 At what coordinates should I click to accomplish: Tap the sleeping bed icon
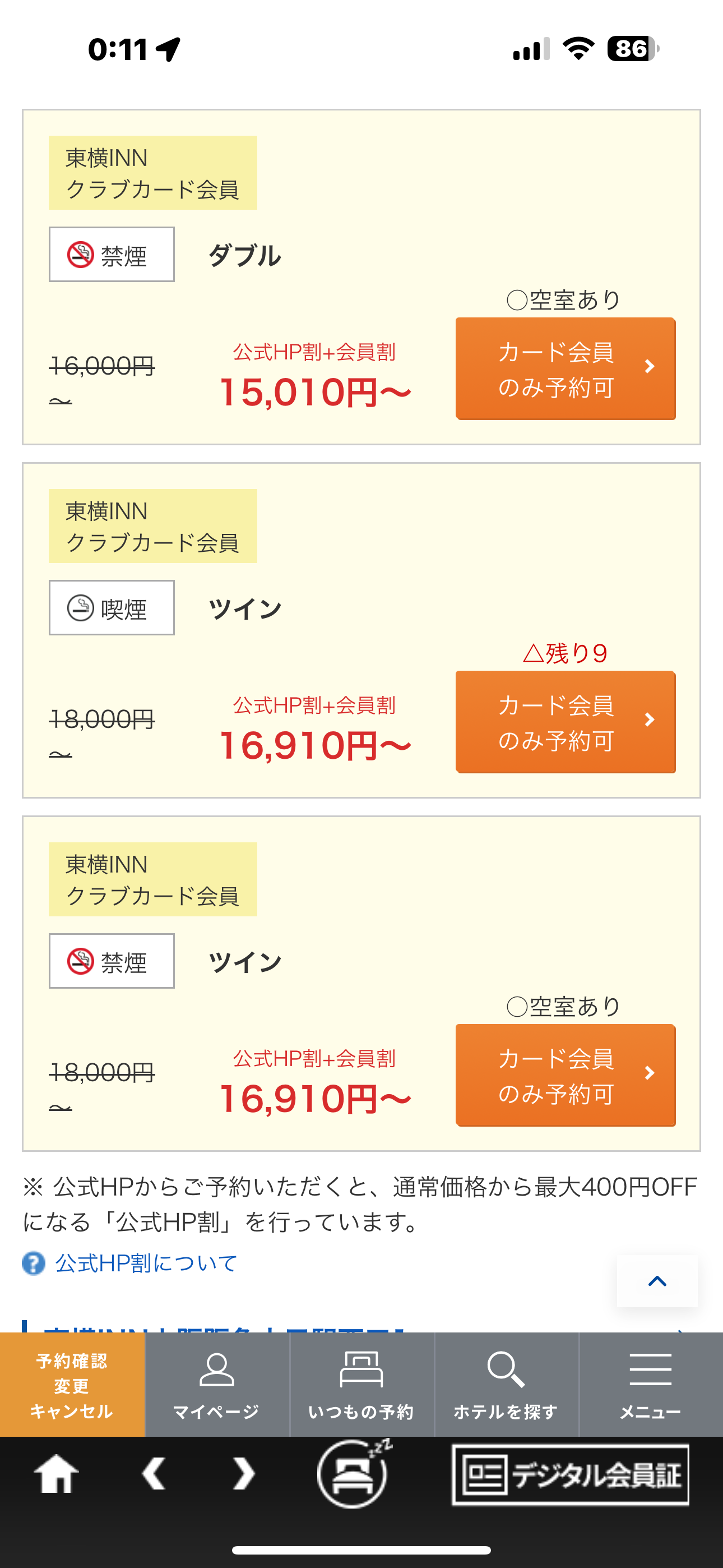(x=354, y=1473)
